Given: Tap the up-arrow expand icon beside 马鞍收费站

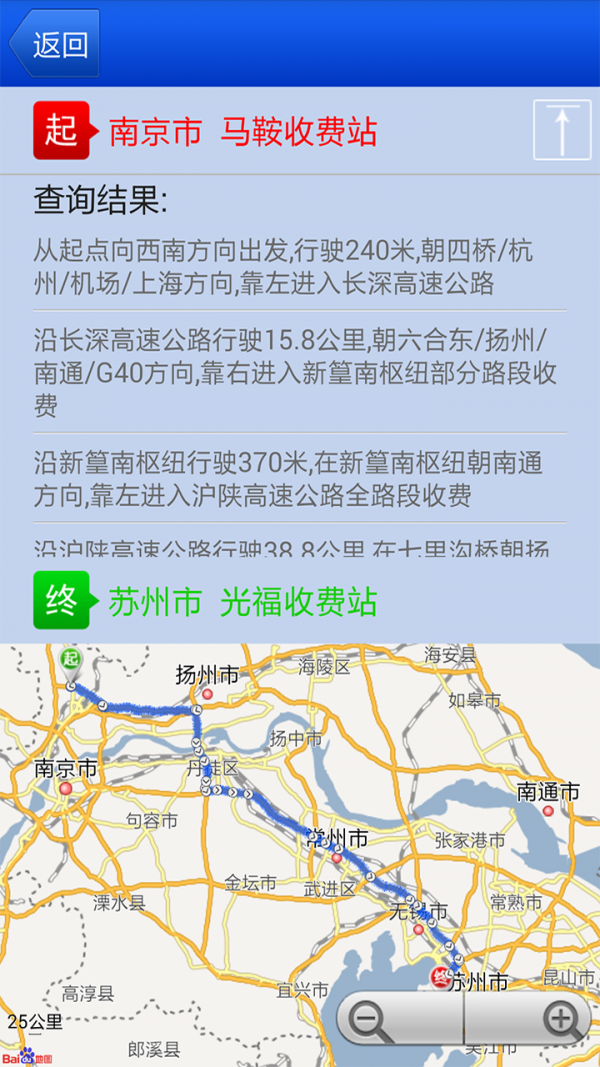Looking at the screenshot, I should [562, 130].
